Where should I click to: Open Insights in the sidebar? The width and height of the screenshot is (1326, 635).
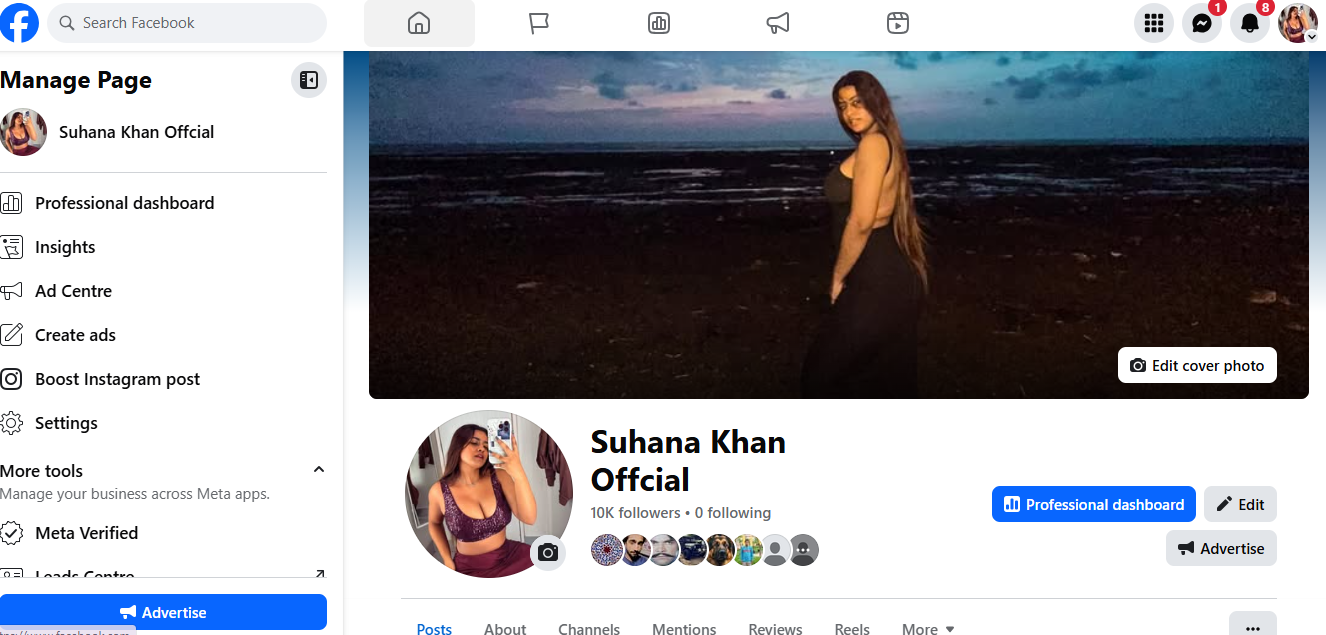(x=65, y=247)
